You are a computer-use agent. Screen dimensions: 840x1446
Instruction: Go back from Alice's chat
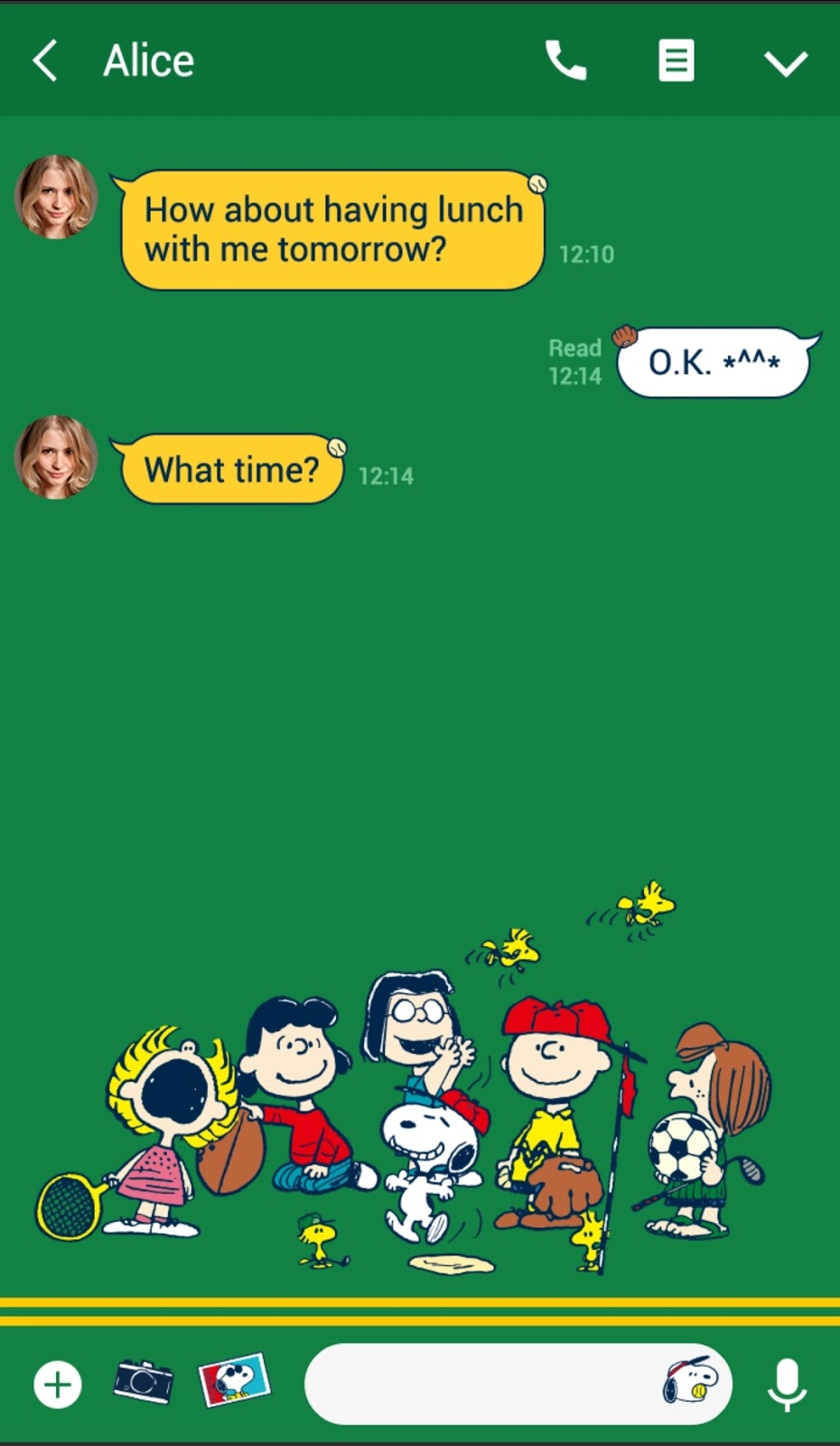(x=45, y=61)
